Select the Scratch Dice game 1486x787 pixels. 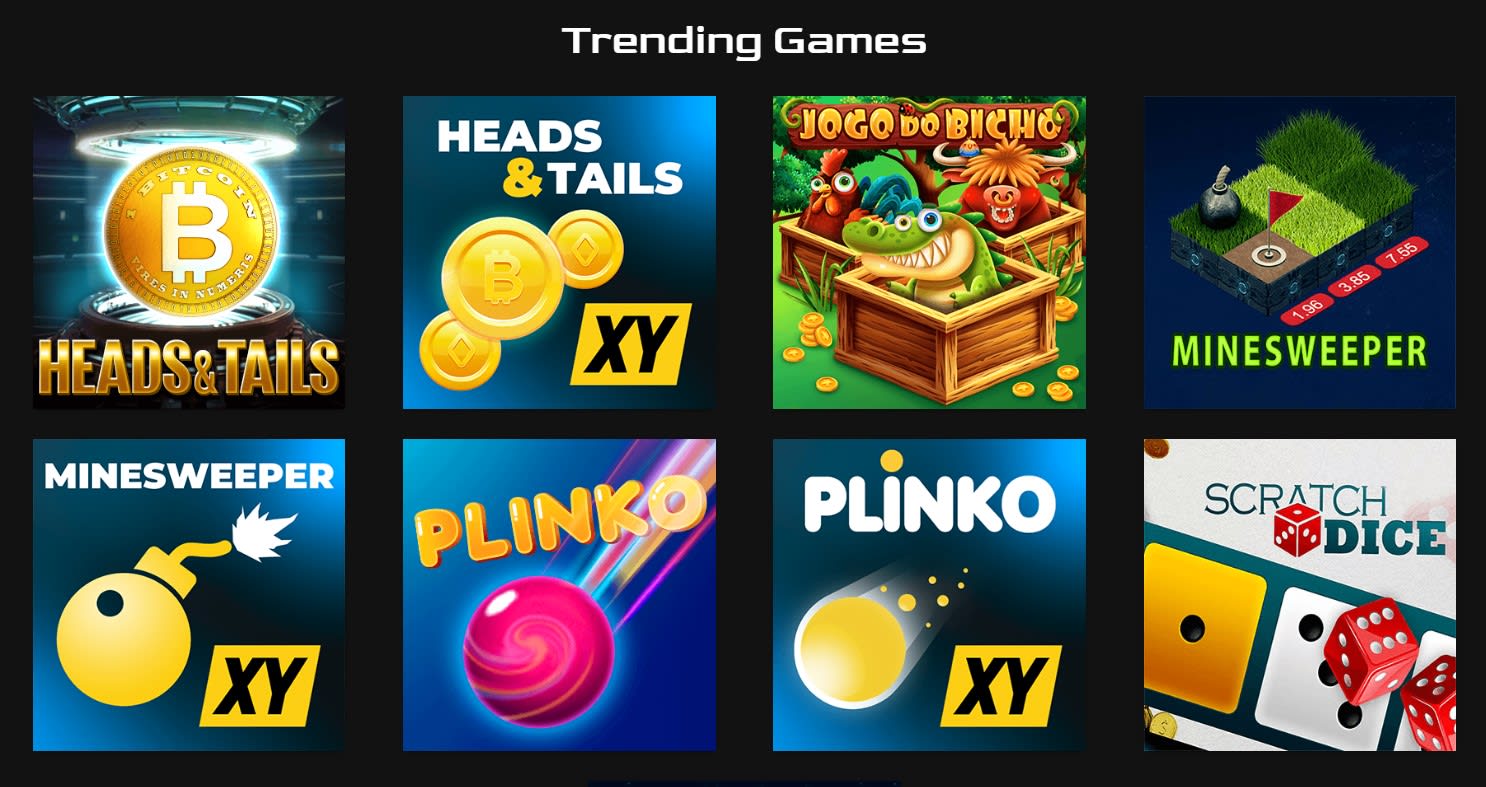(x=1299, y=594)
